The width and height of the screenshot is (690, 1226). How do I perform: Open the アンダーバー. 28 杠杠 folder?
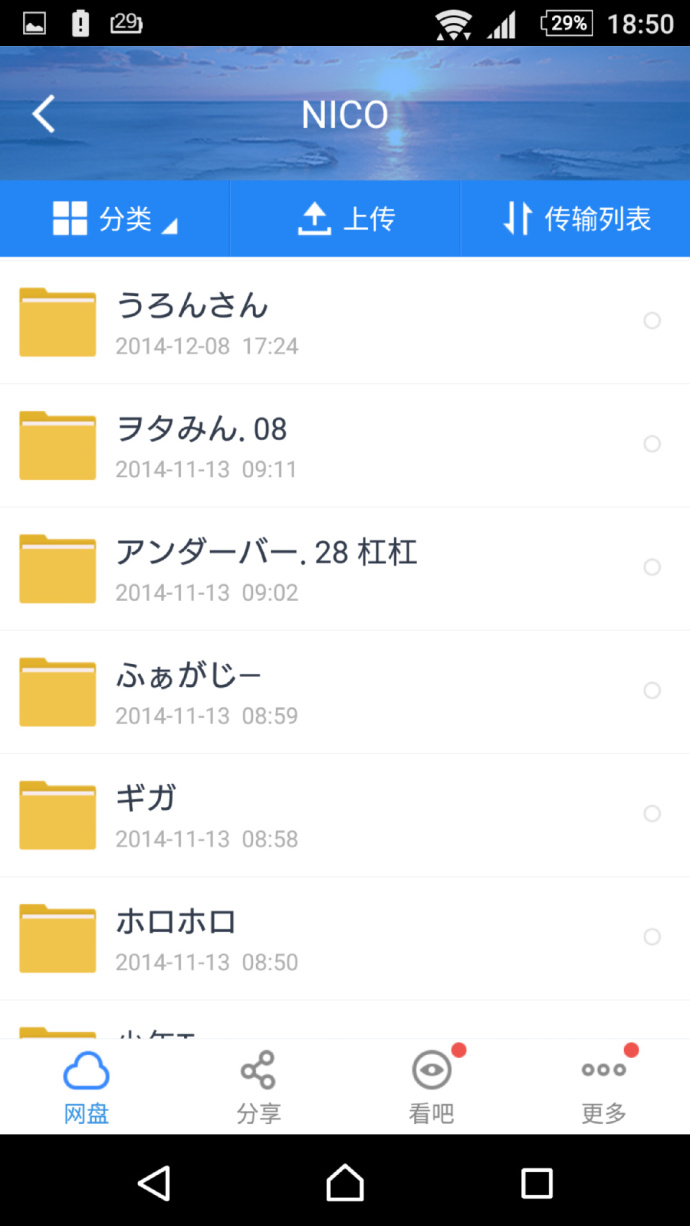(x=345, y=568)
